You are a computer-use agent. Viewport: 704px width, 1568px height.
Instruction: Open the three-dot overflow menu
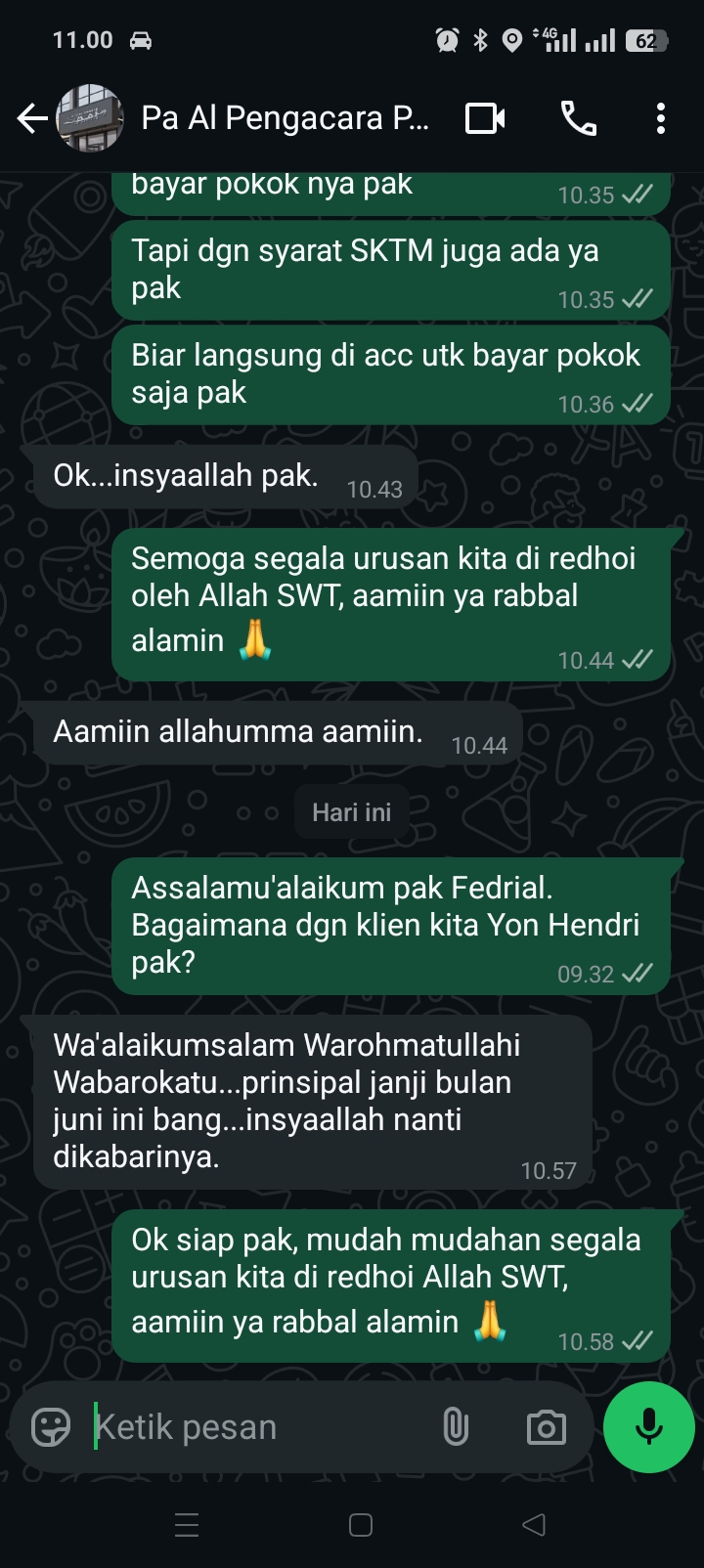tap(661, 117)
